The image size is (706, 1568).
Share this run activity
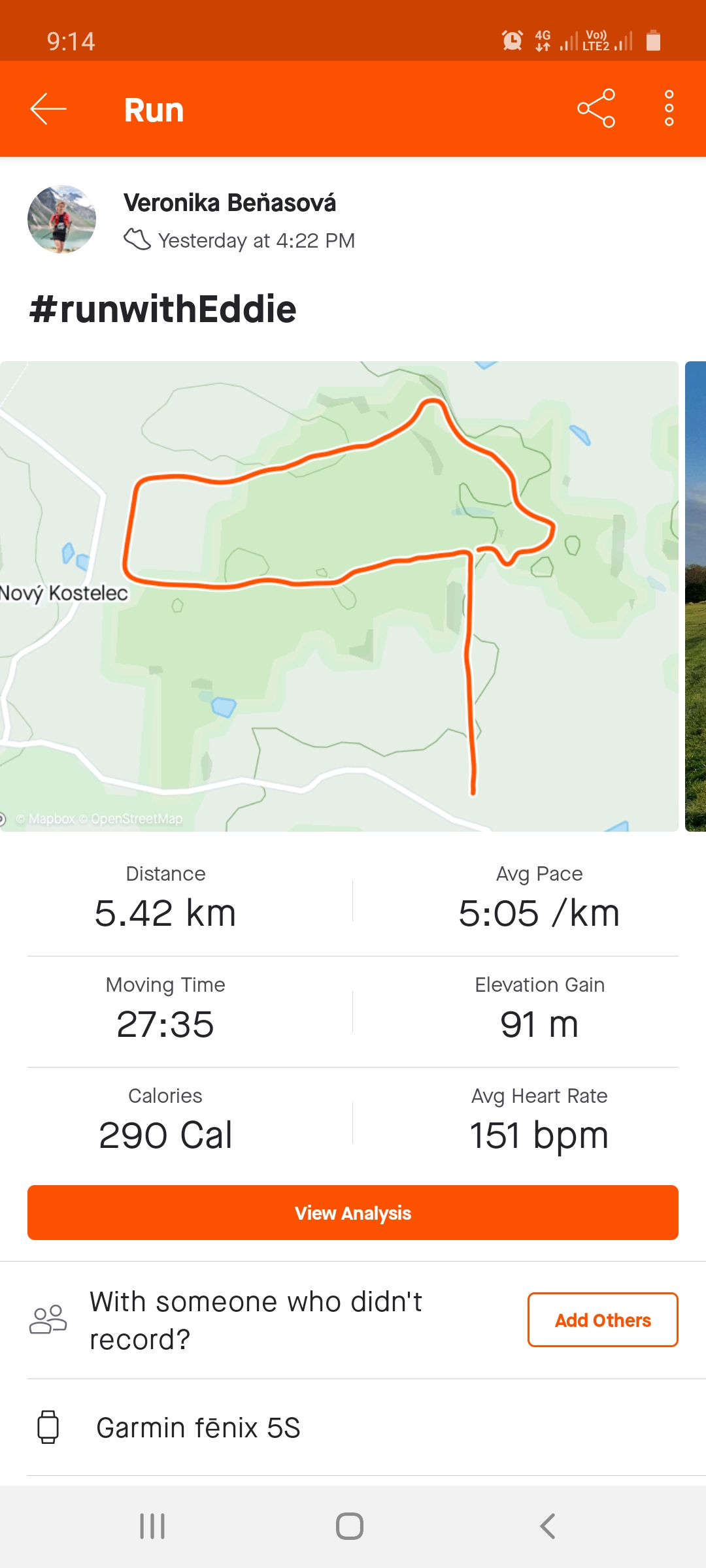coord(596,108)
